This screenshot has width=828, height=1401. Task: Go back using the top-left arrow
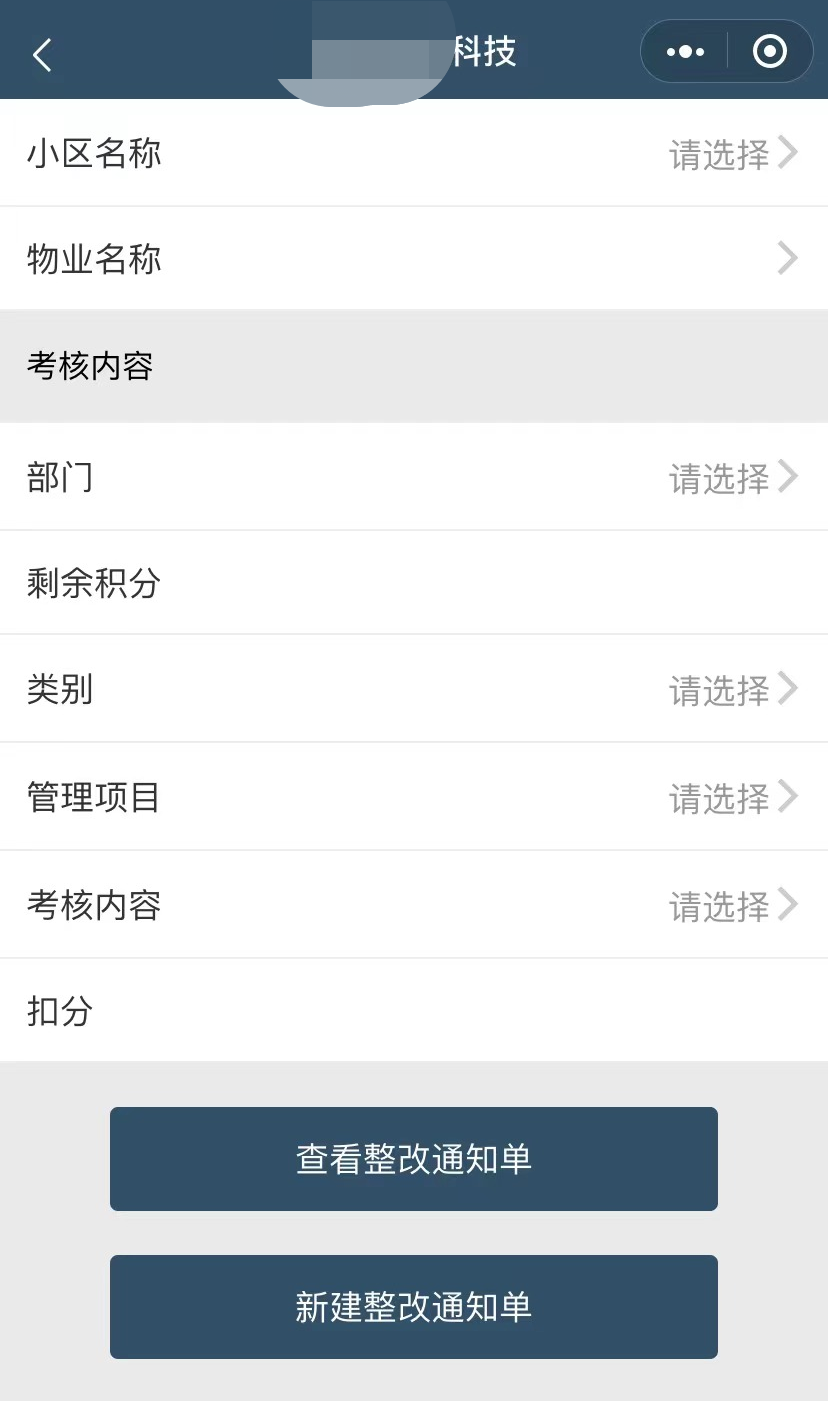click(42, 55)
